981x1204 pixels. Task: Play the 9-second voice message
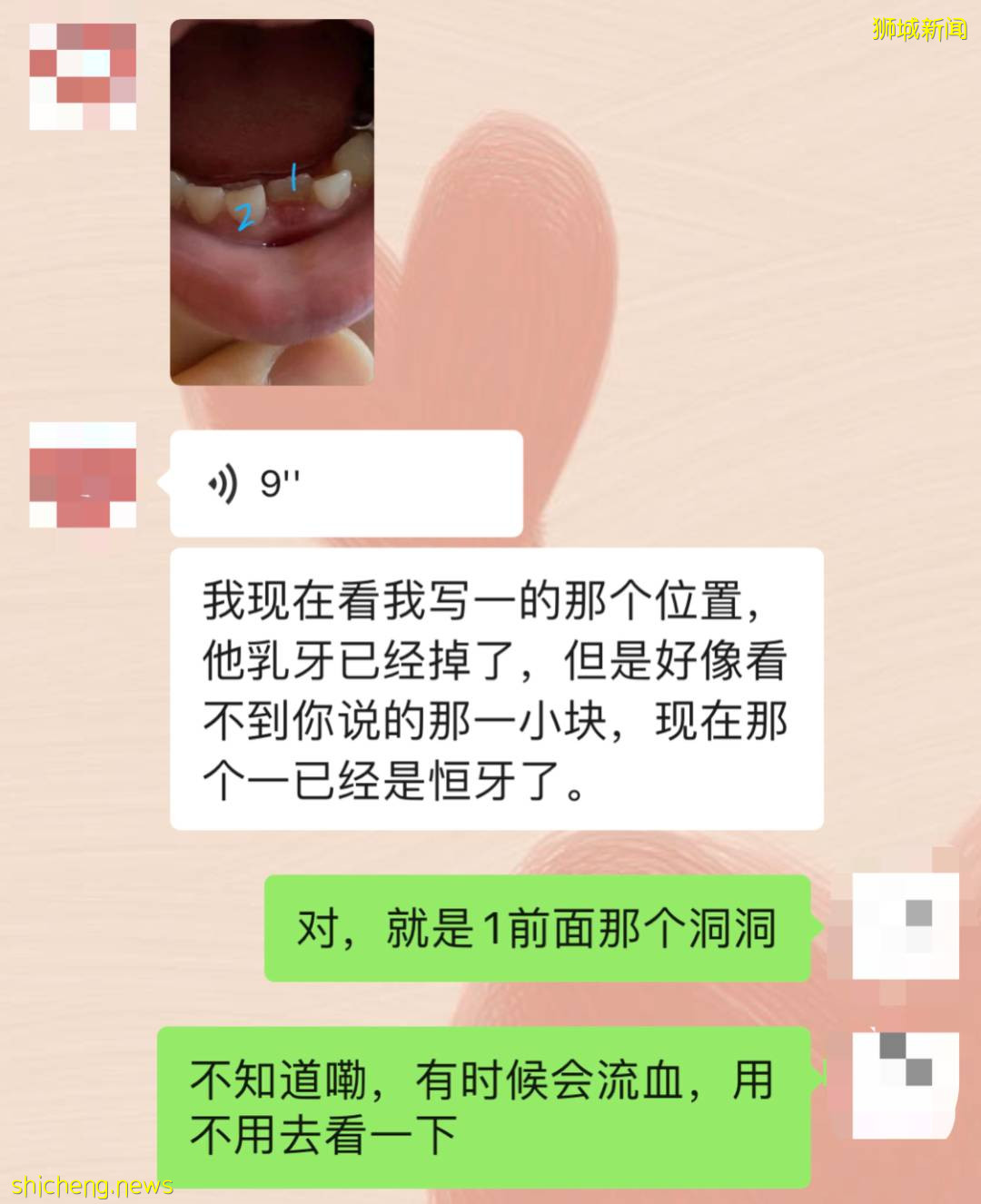[x=345, y=484]
